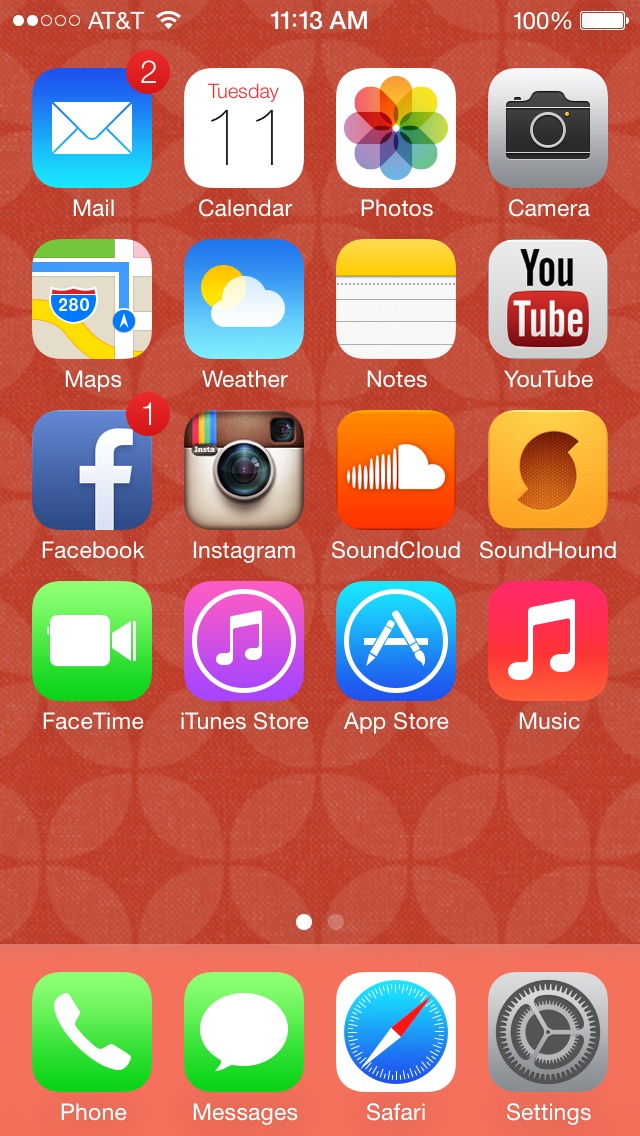Open the Phone app in the dock
Screen dimensions: 640x1136
[92, 1032]
